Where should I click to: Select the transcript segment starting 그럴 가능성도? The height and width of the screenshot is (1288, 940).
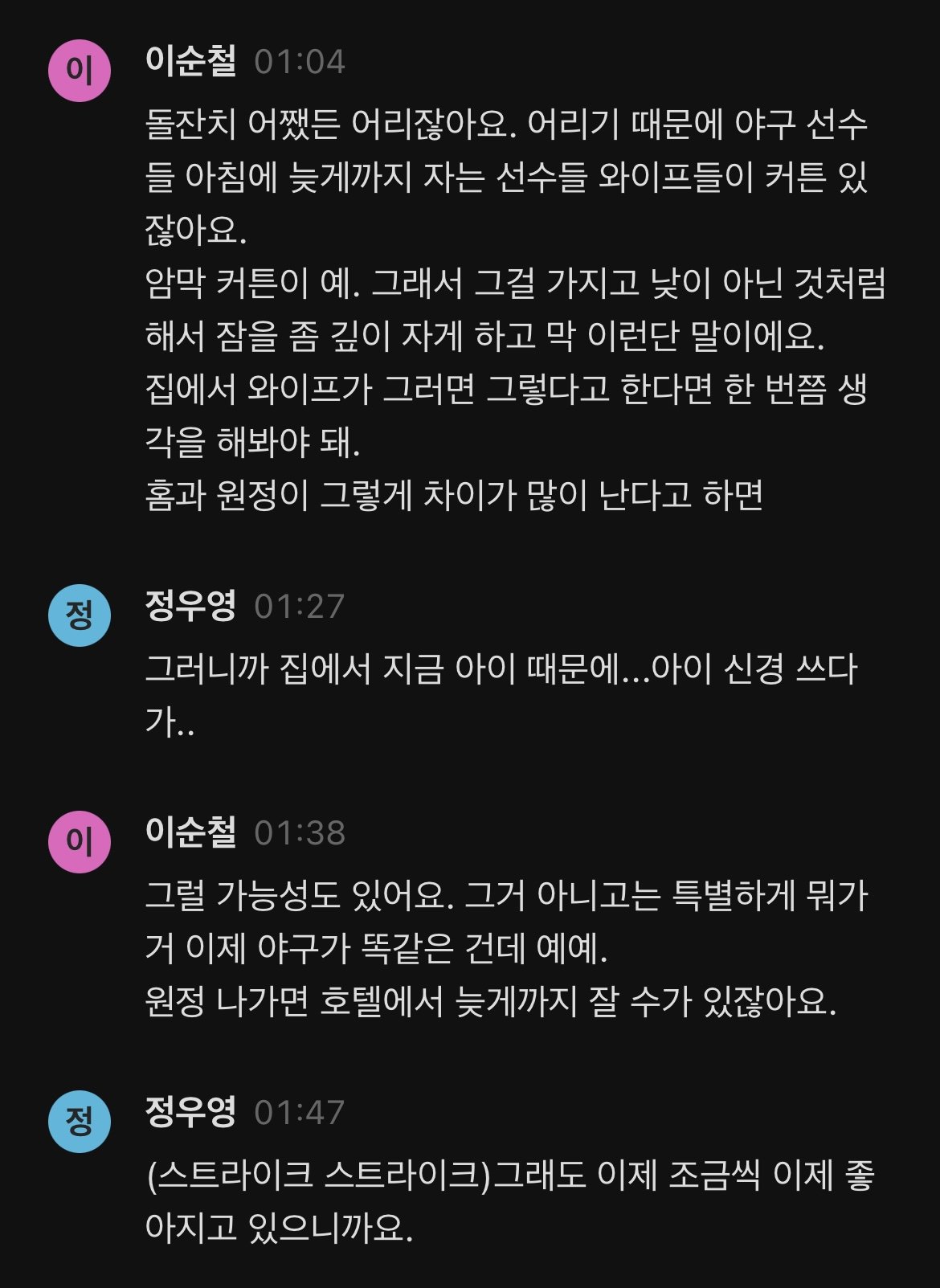506,948
